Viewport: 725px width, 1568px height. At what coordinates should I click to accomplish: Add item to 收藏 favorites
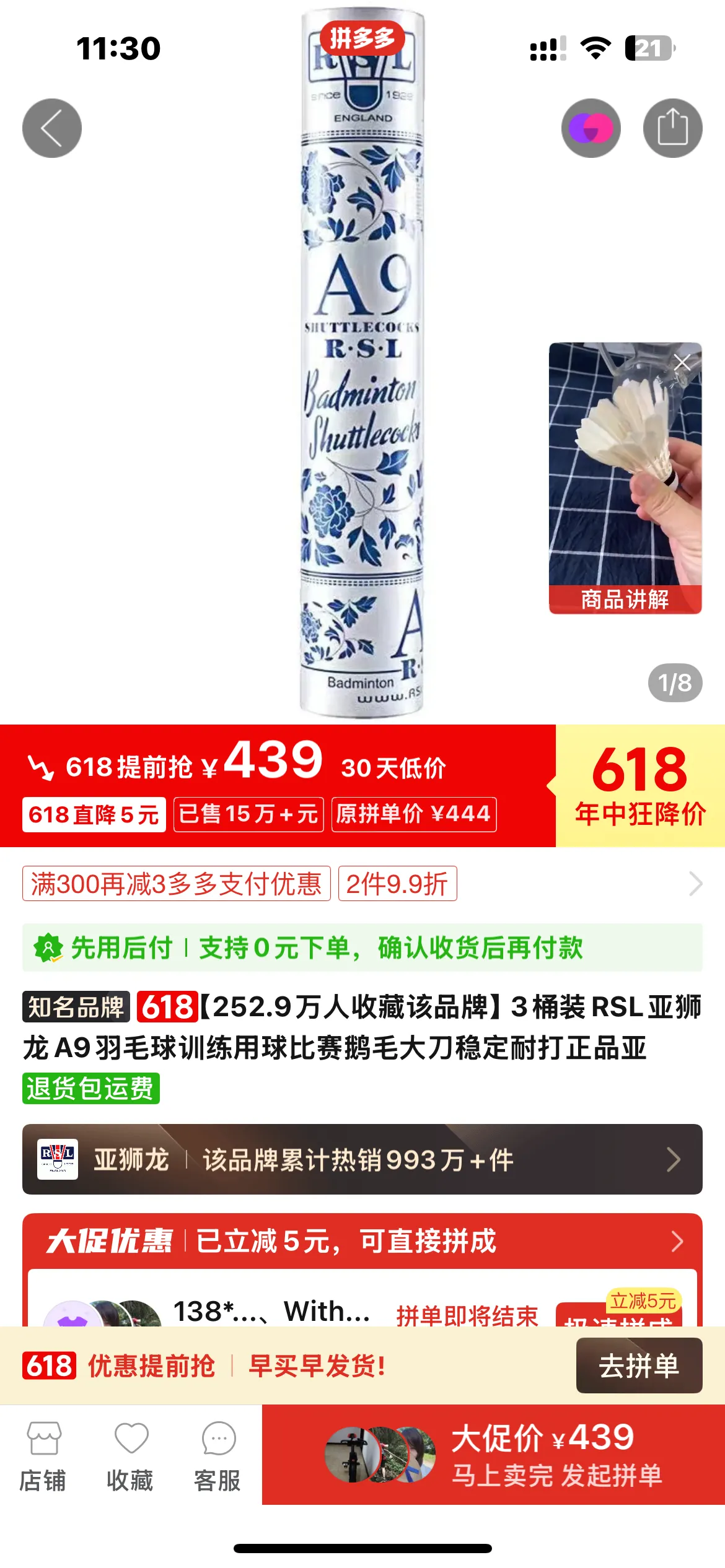pyautogui.click(x=130, y=1455)
